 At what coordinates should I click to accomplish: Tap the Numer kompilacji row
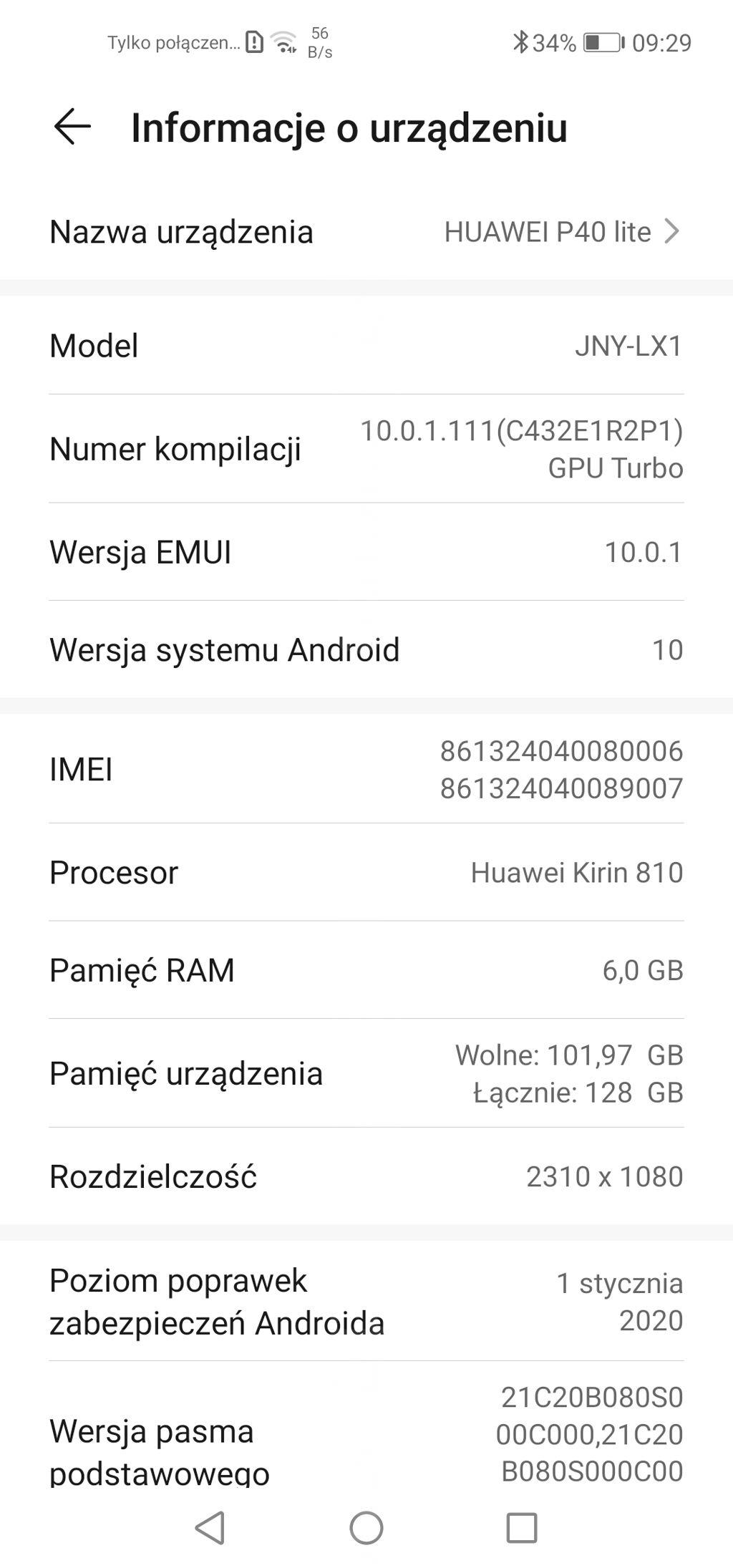(x=366, y=449)
